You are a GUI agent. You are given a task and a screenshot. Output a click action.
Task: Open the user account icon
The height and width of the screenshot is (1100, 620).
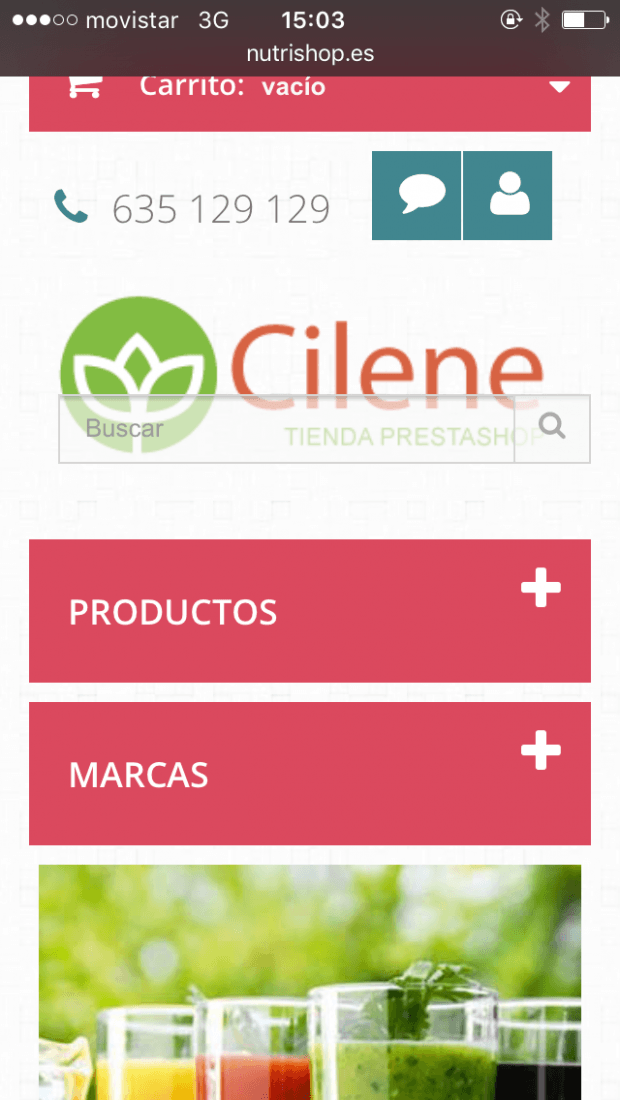click(508, 195)
